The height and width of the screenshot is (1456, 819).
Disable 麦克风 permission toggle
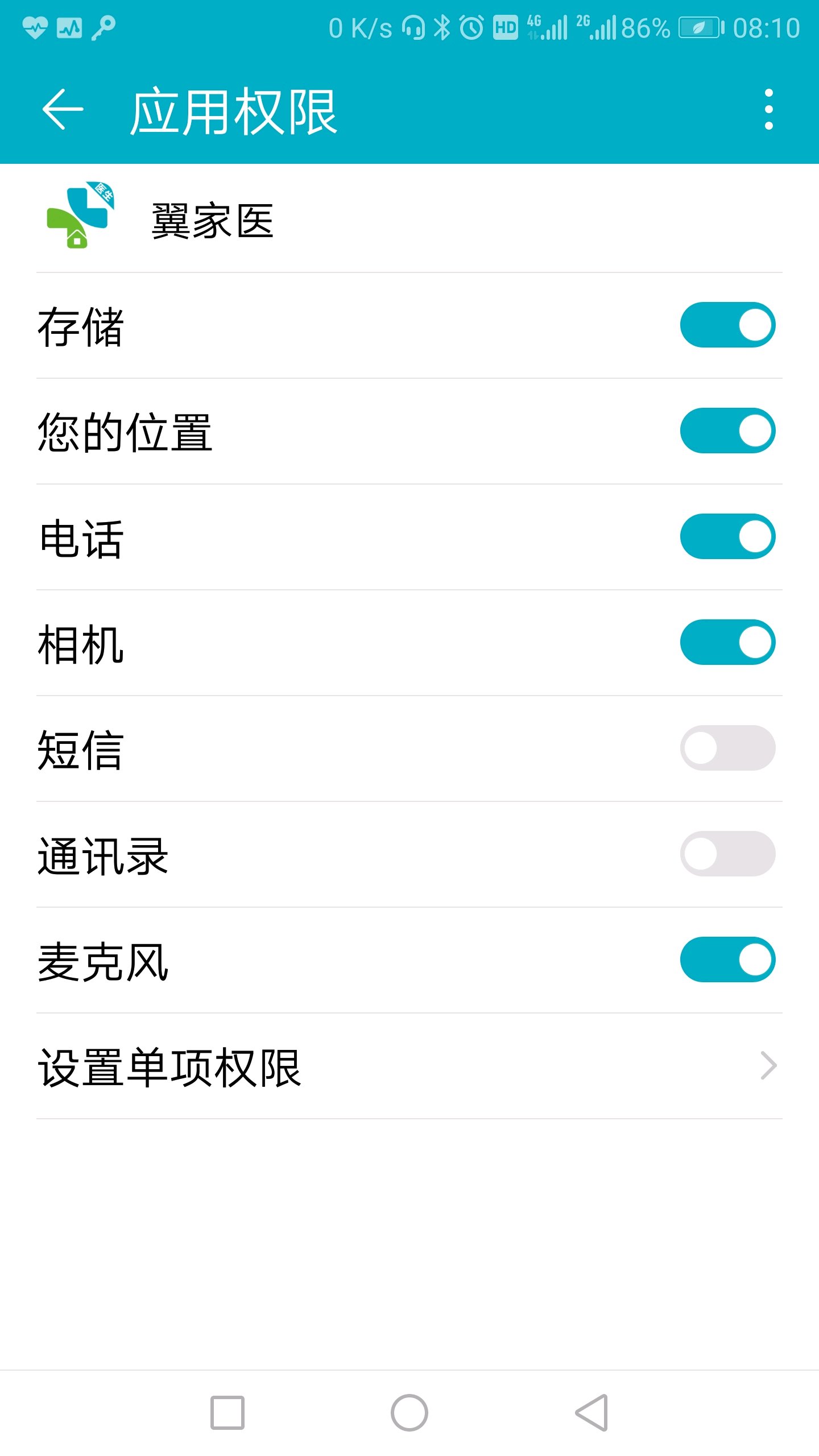pyautogui.click(x=727, y=959)
